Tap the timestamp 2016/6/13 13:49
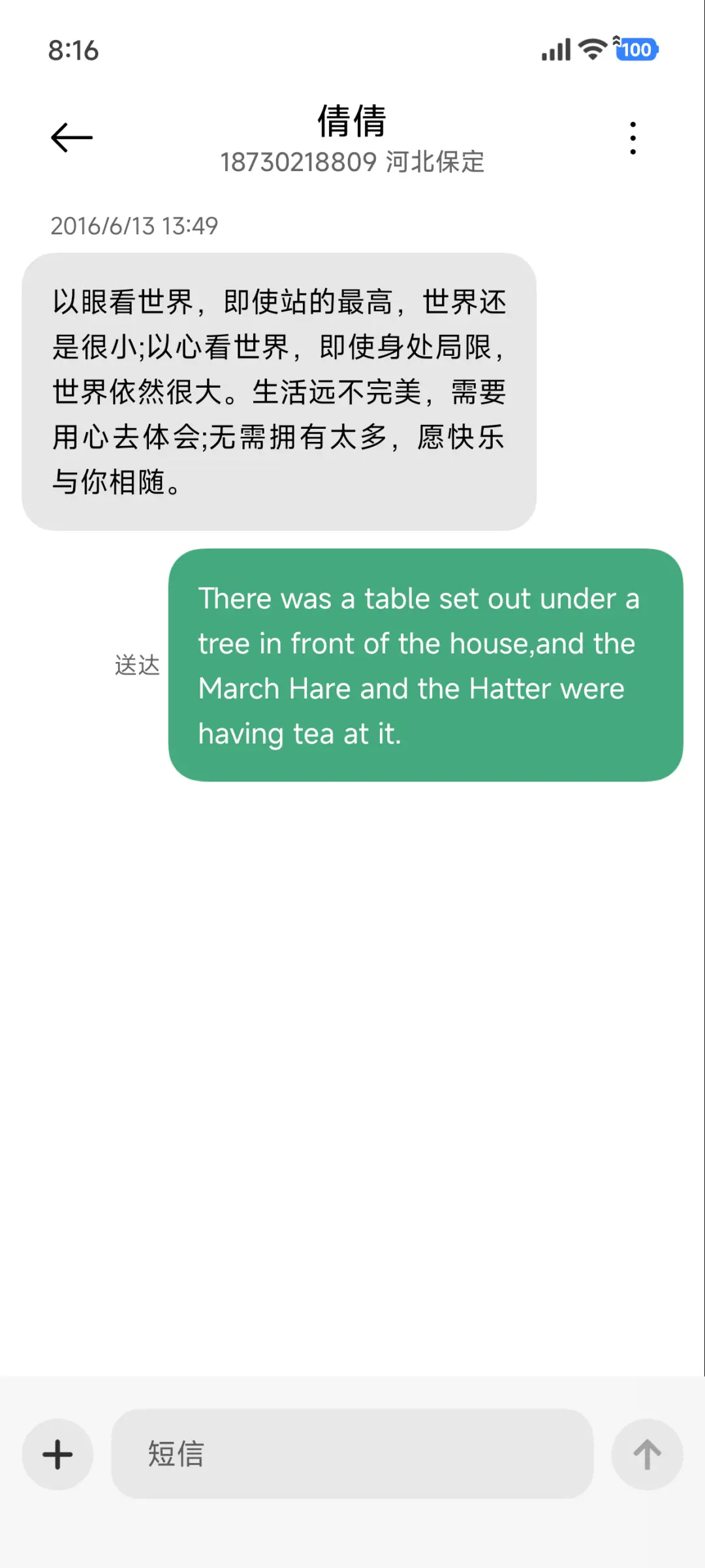705x1568 pixels. [134, 227]
